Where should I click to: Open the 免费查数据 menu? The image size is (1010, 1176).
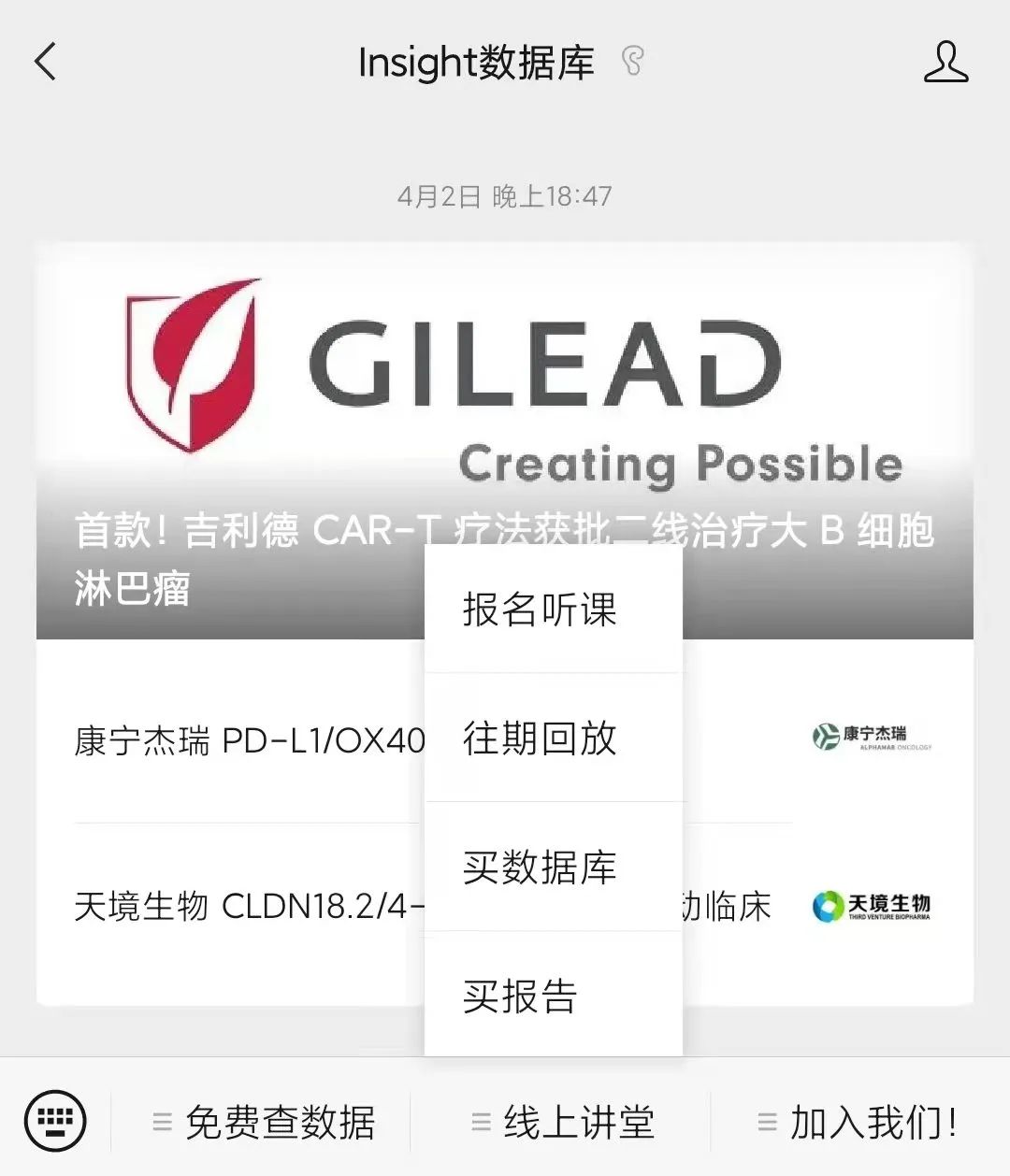click(265, 1122)
